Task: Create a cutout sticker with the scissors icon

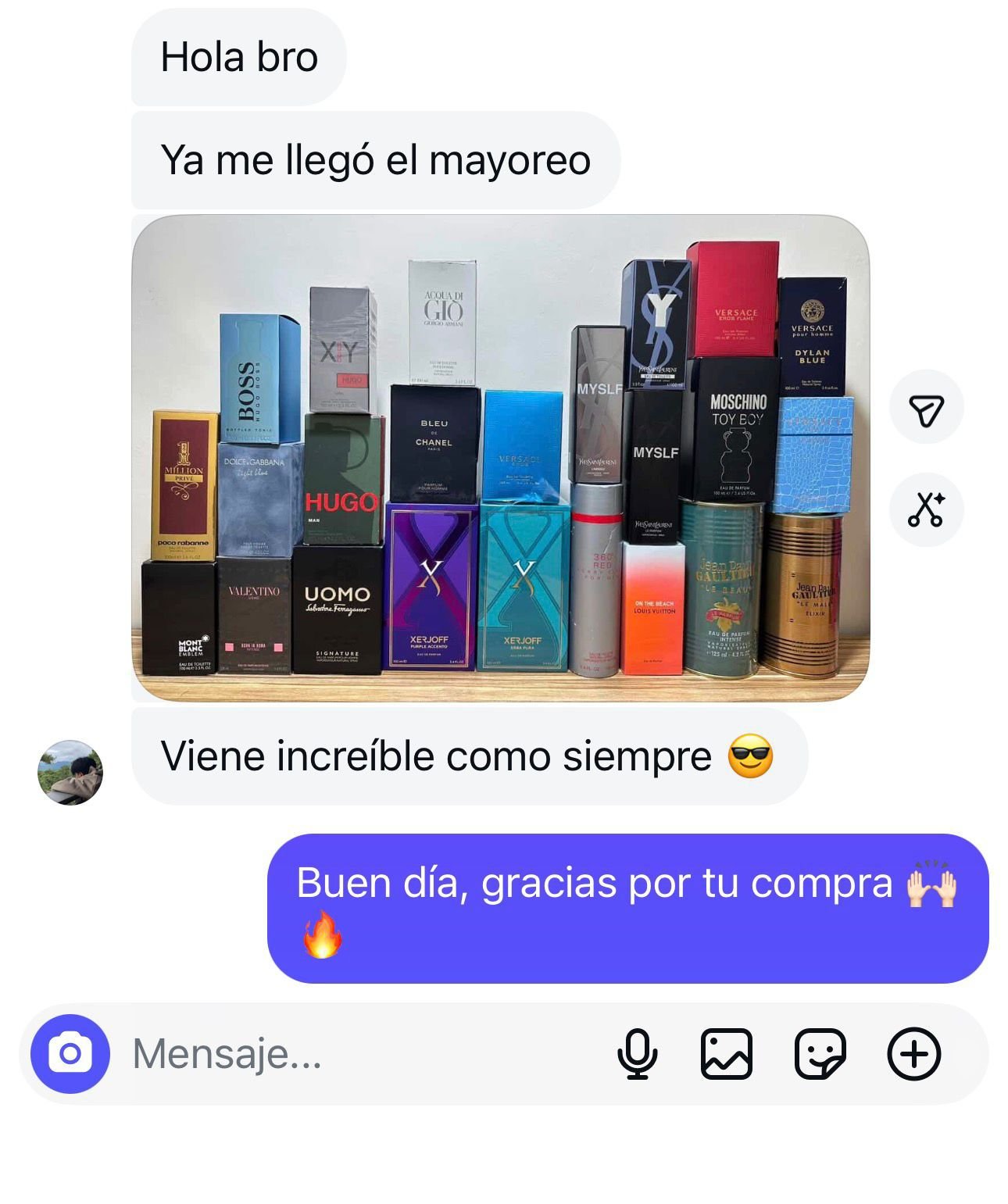Action: pyautogui.click(x=926, y=509)
